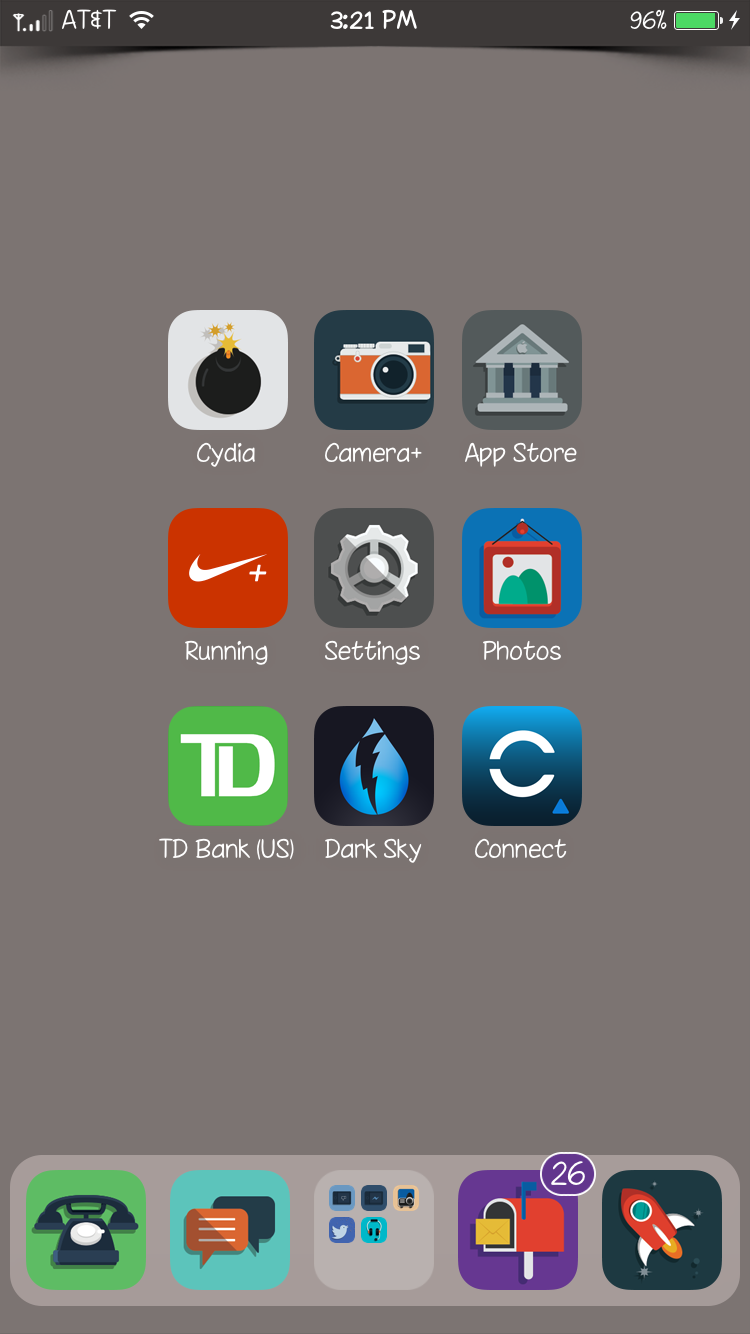750x1334 pixels.
Task: Launch the rocket app in the dock
Action: click(662, 1230)
